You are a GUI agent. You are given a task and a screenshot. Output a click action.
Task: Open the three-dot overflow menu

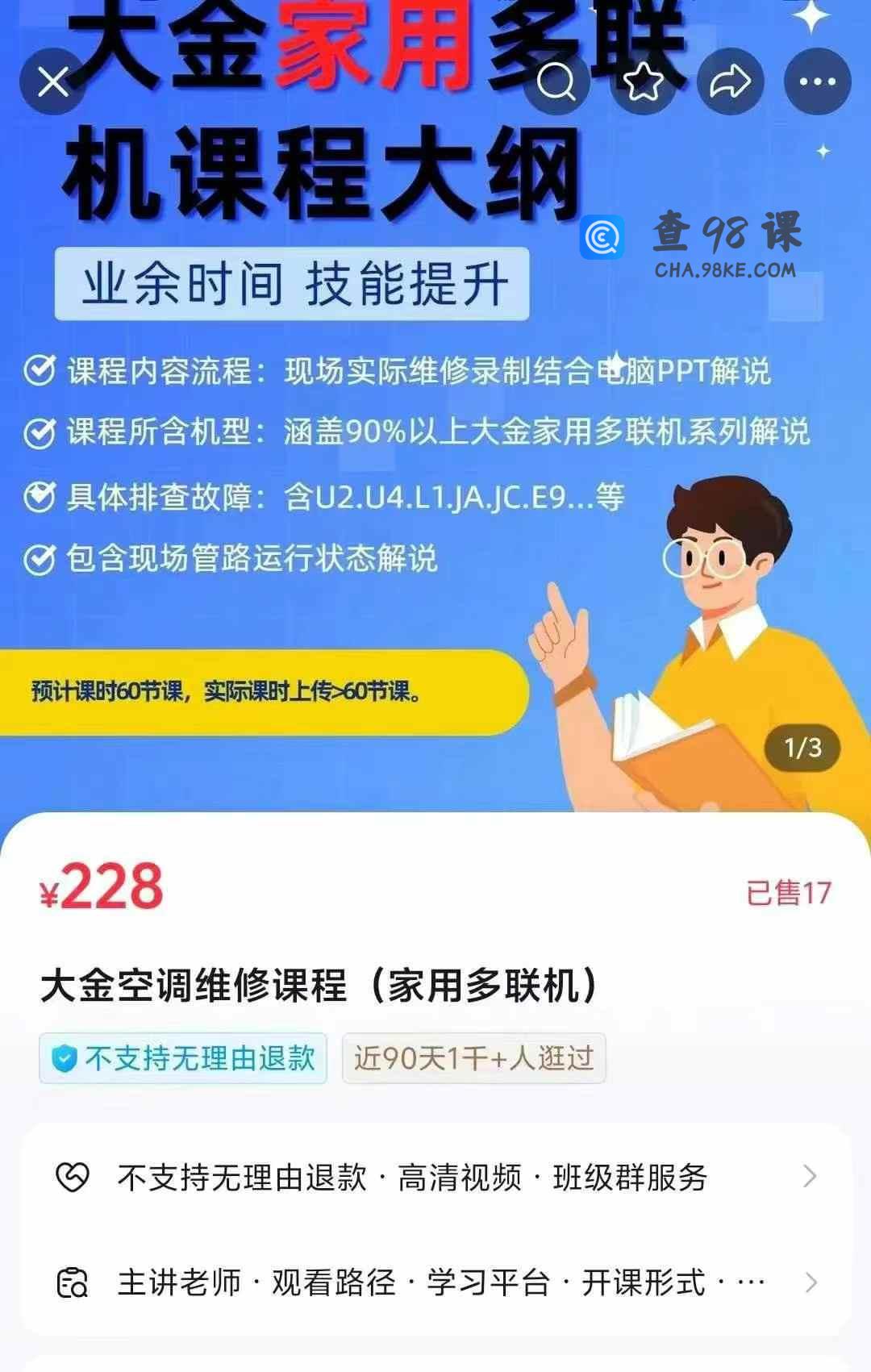[817, 81]
